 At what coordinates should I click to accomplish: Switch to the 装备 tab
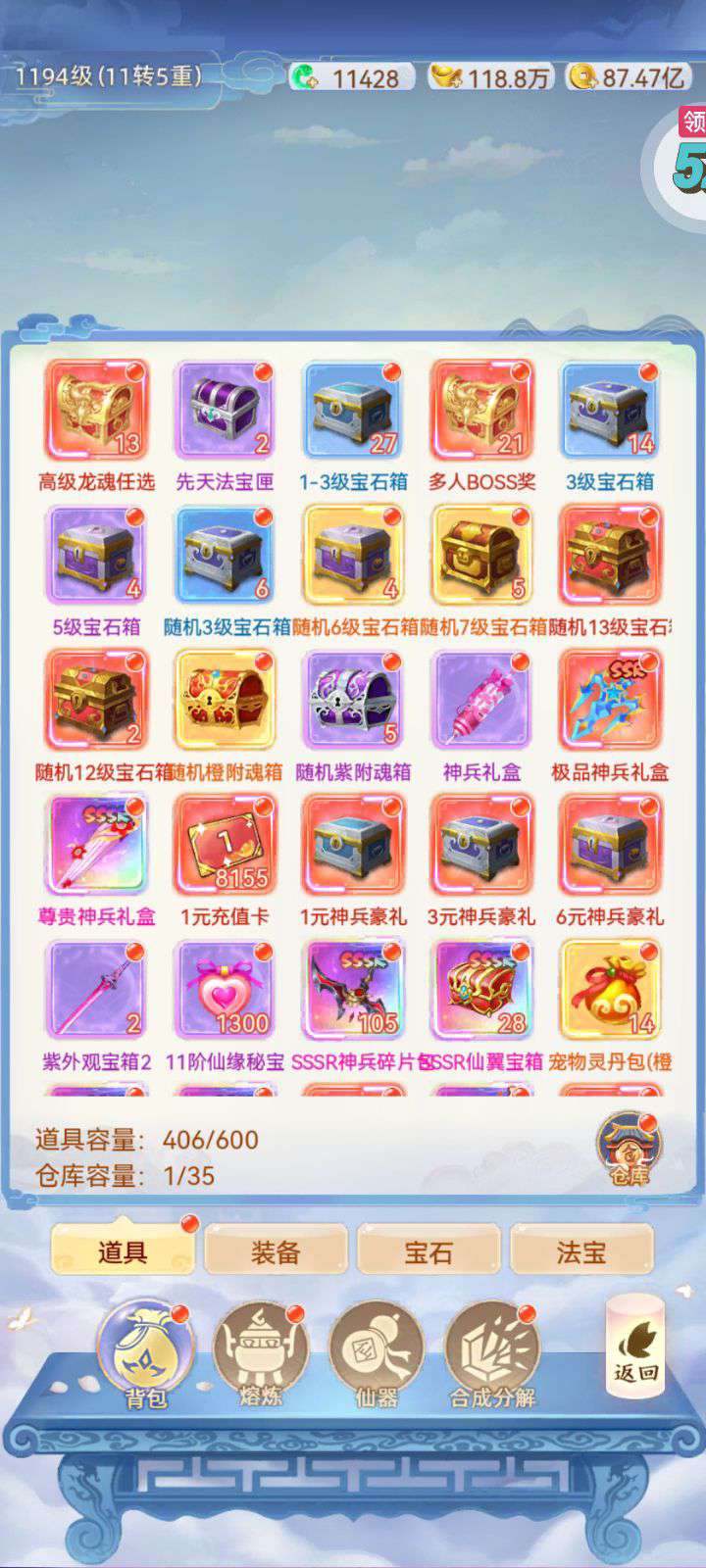(x=276, y=1251)
